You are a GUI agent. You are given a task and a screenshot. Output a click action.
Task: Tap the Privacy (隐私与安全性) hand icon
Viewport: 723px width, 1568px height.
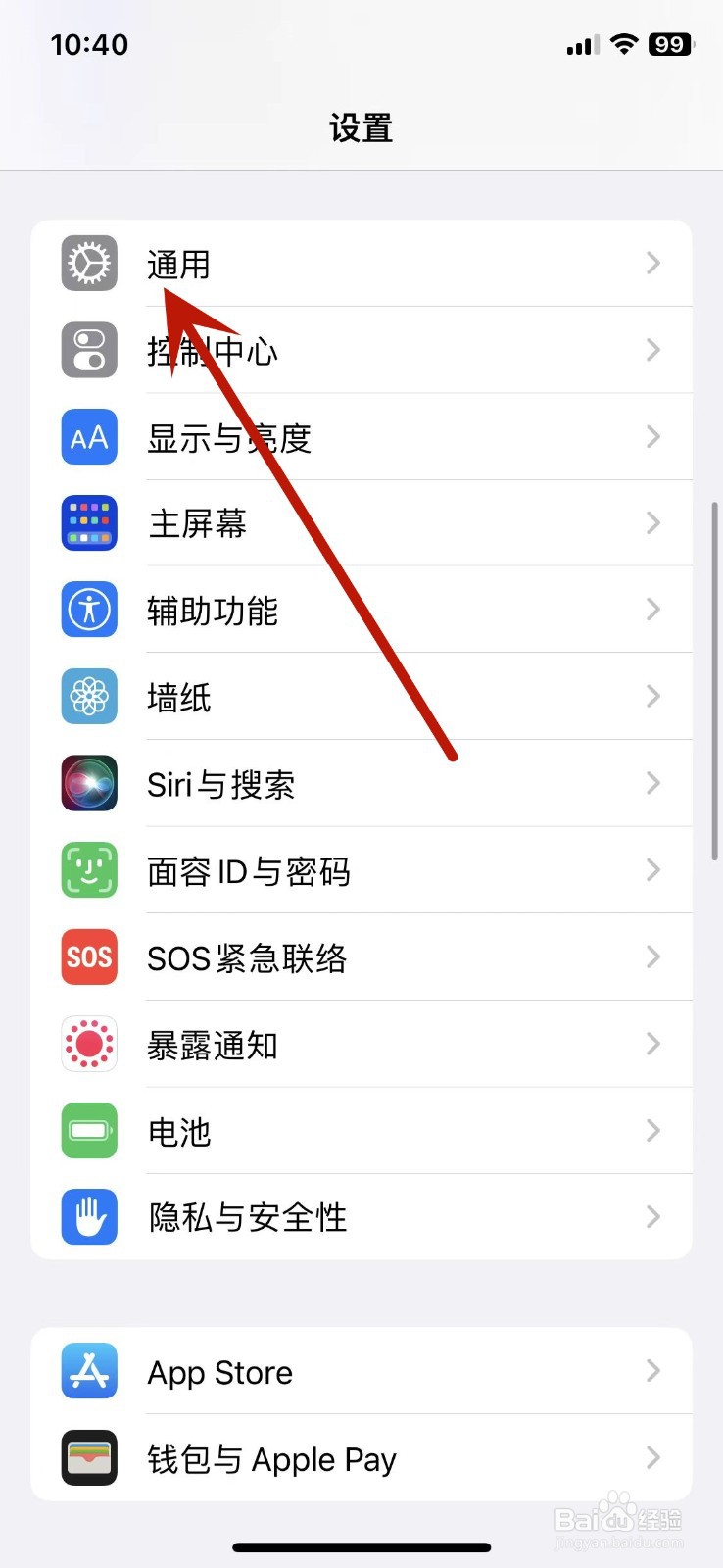pyautogui.click(x=88, y=1217)
